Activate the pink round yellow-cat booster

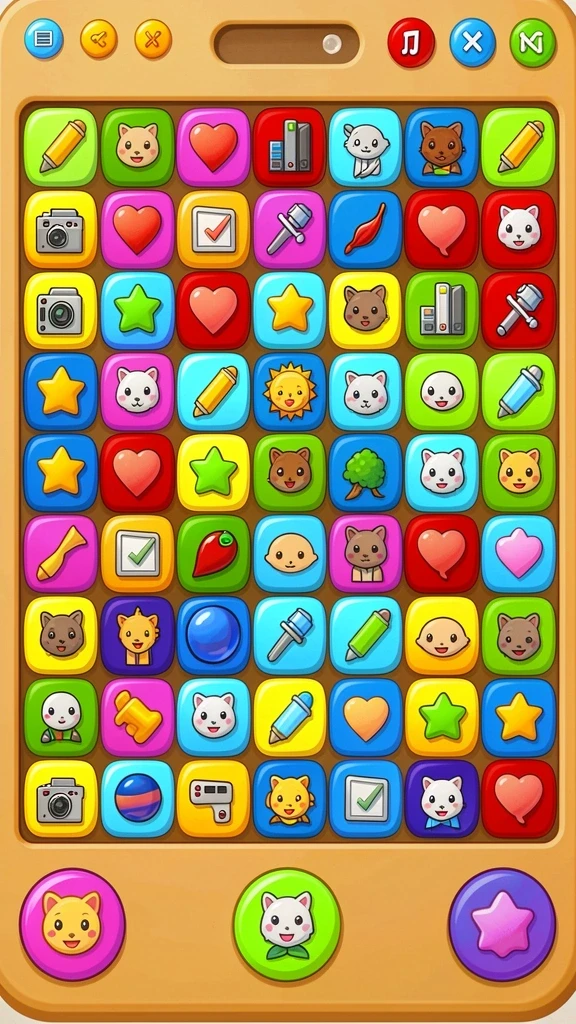click(x=72, y=924)
